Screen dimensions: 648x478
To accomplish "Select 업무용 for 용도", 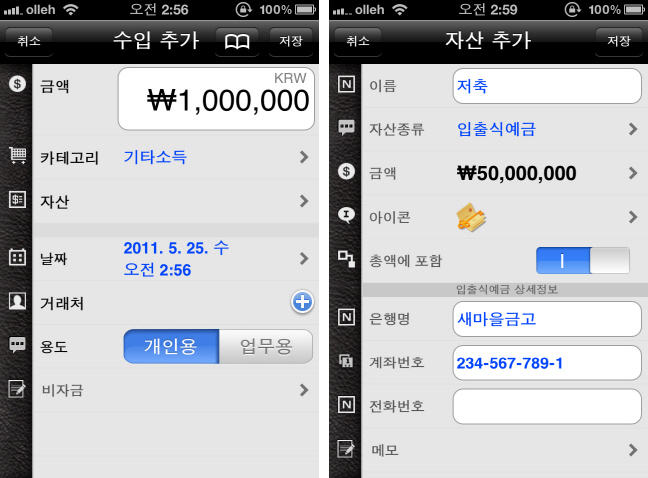I will 266,347.
